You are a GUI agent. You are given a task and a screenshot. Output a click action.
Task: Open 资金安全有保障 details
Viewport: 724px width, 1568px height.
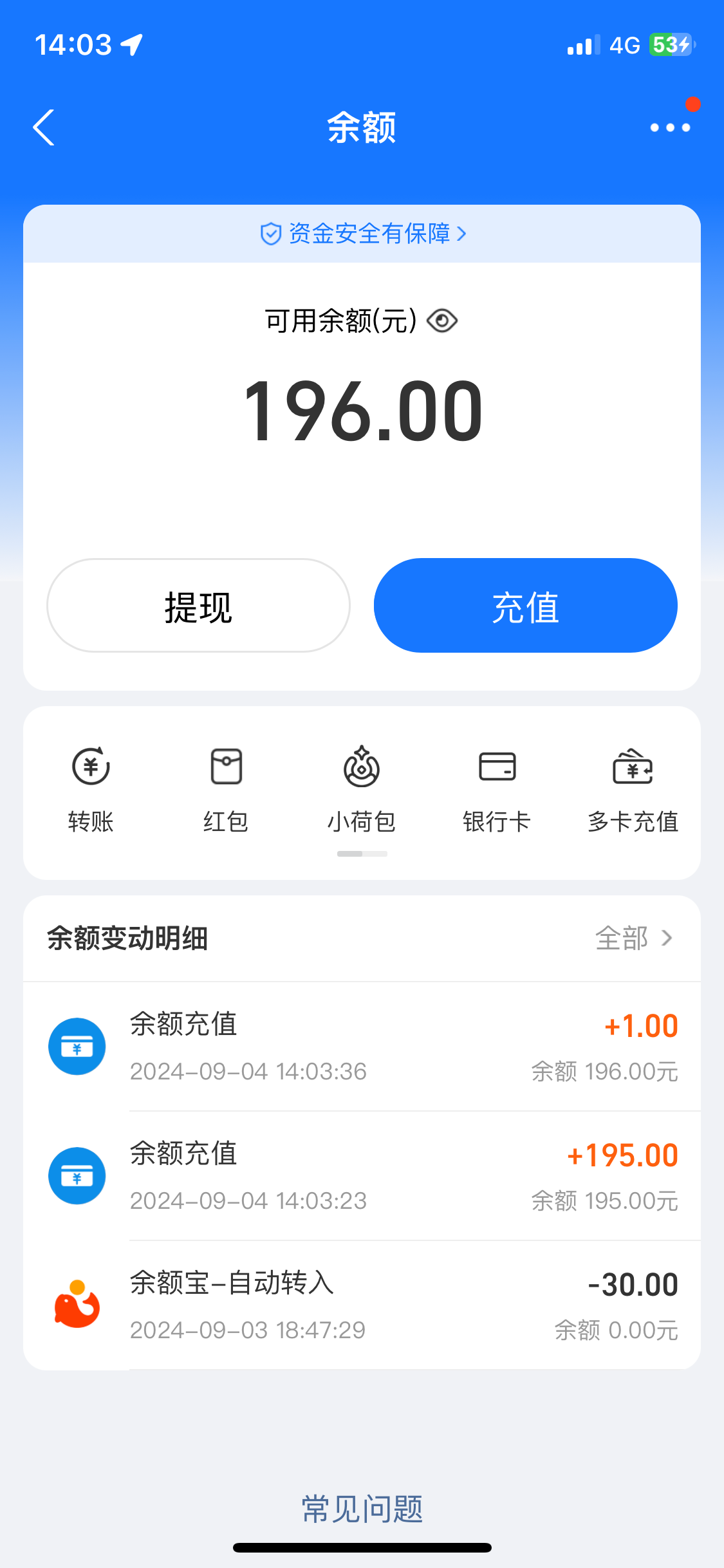pyautogui.click(x=362, y=234)
